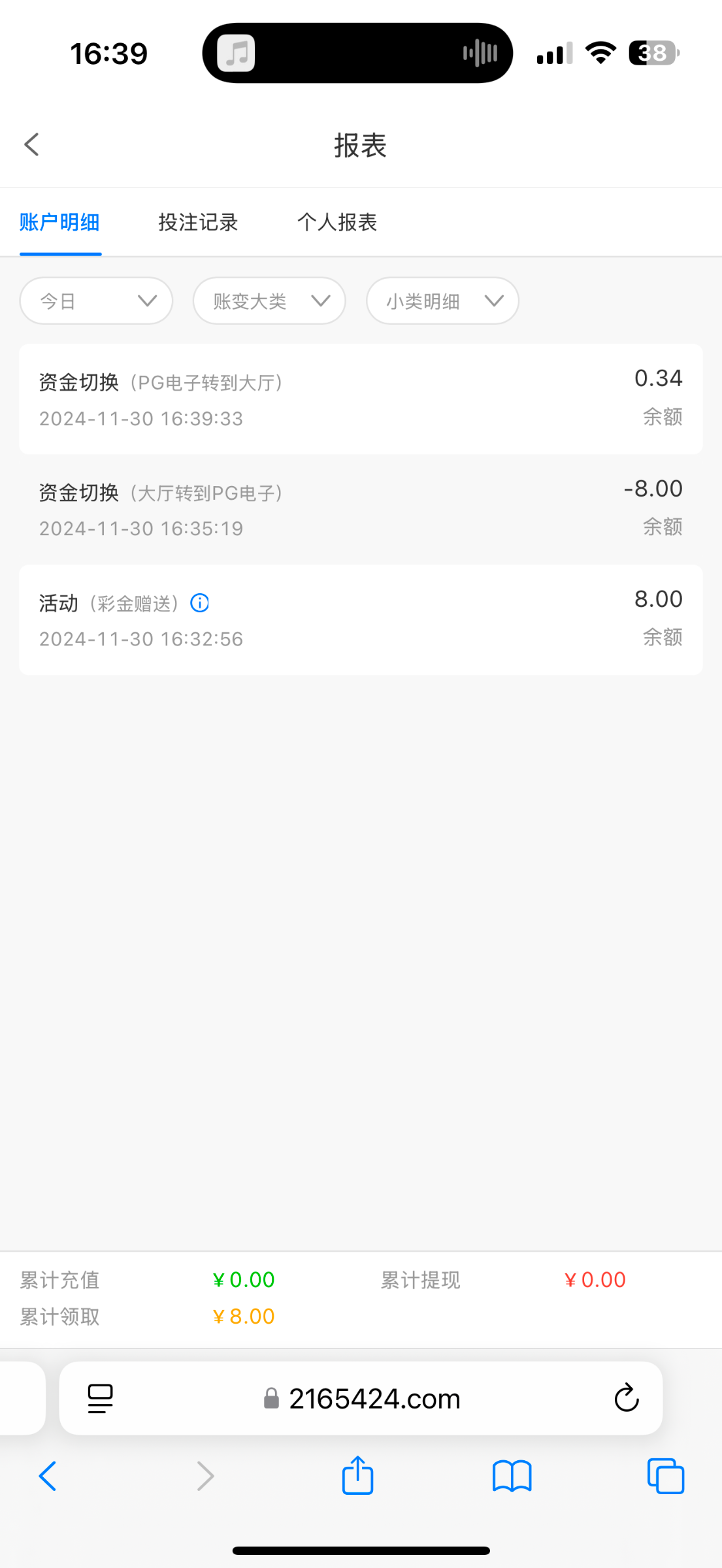Reload the page in Safari
722x1568 pixels.
coord(626,1398)
